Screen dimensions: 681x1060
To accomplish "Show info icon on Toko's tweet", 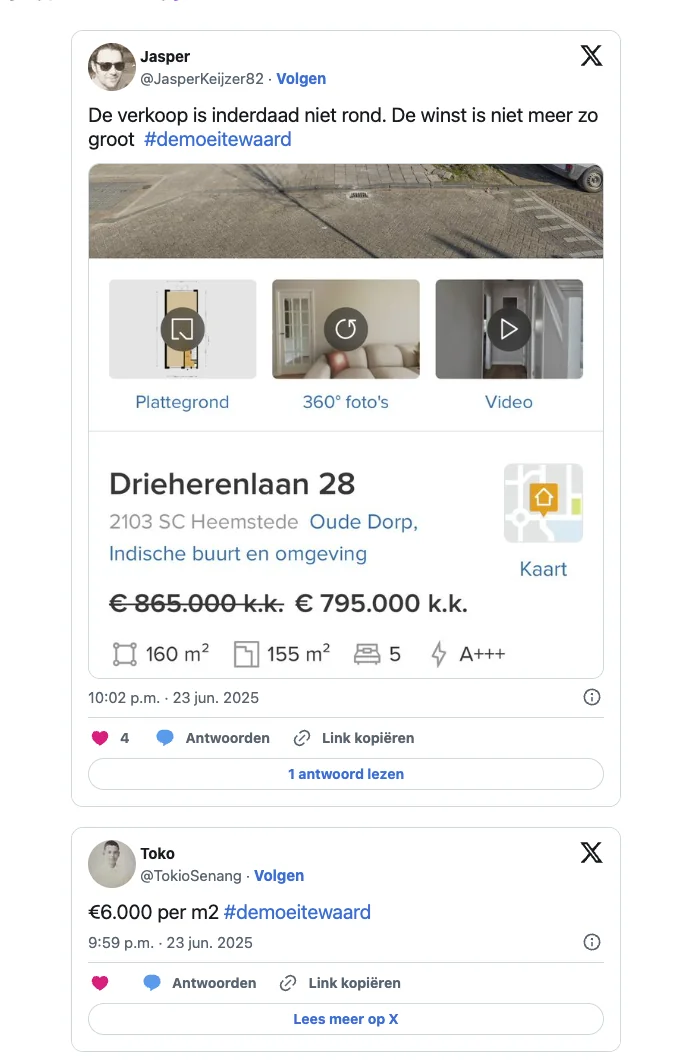I will pos(591,942).
